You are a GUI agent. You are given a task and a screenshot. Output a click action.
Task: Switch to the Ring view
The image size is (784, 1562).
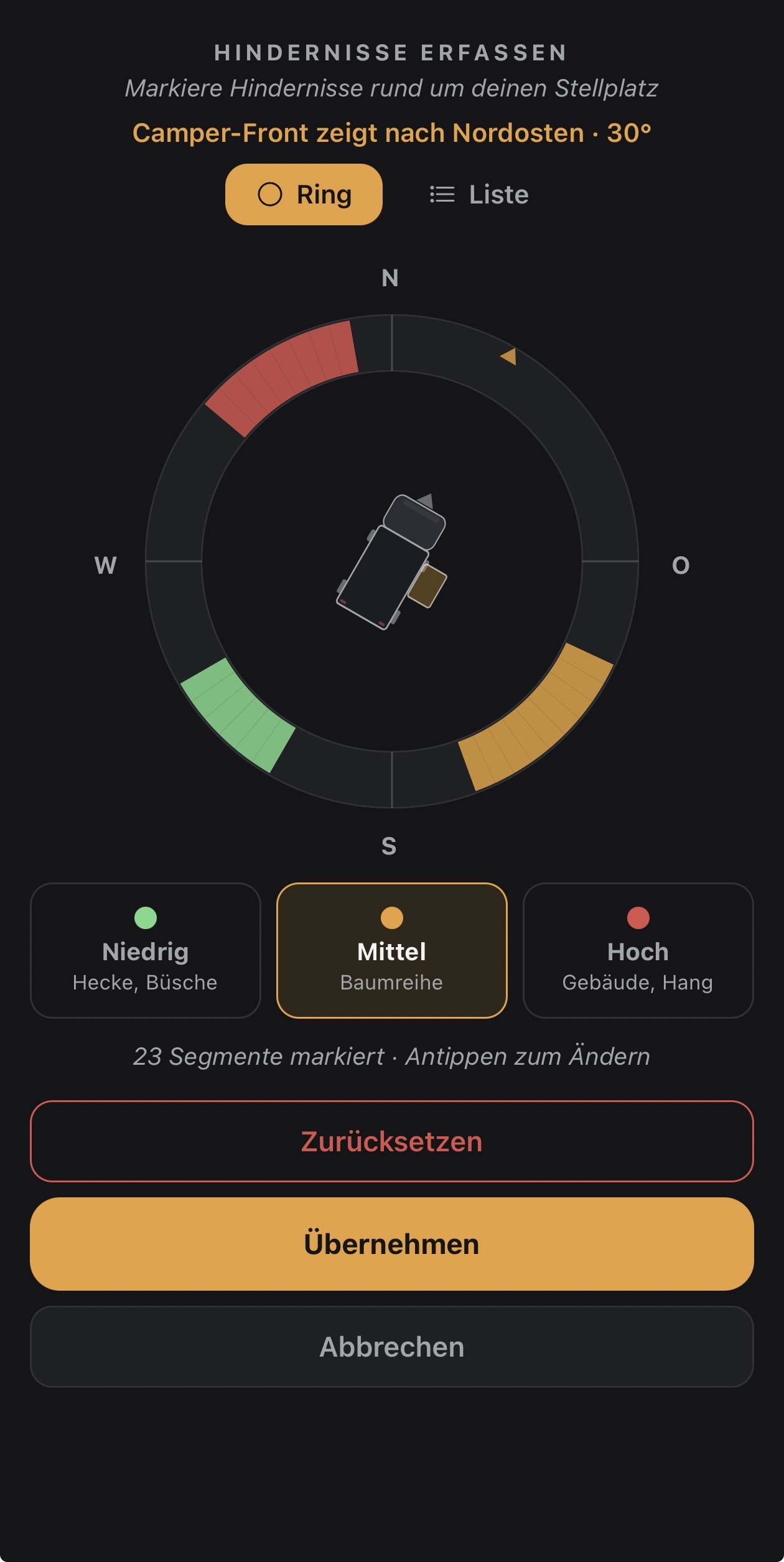[x=304, y=194]
